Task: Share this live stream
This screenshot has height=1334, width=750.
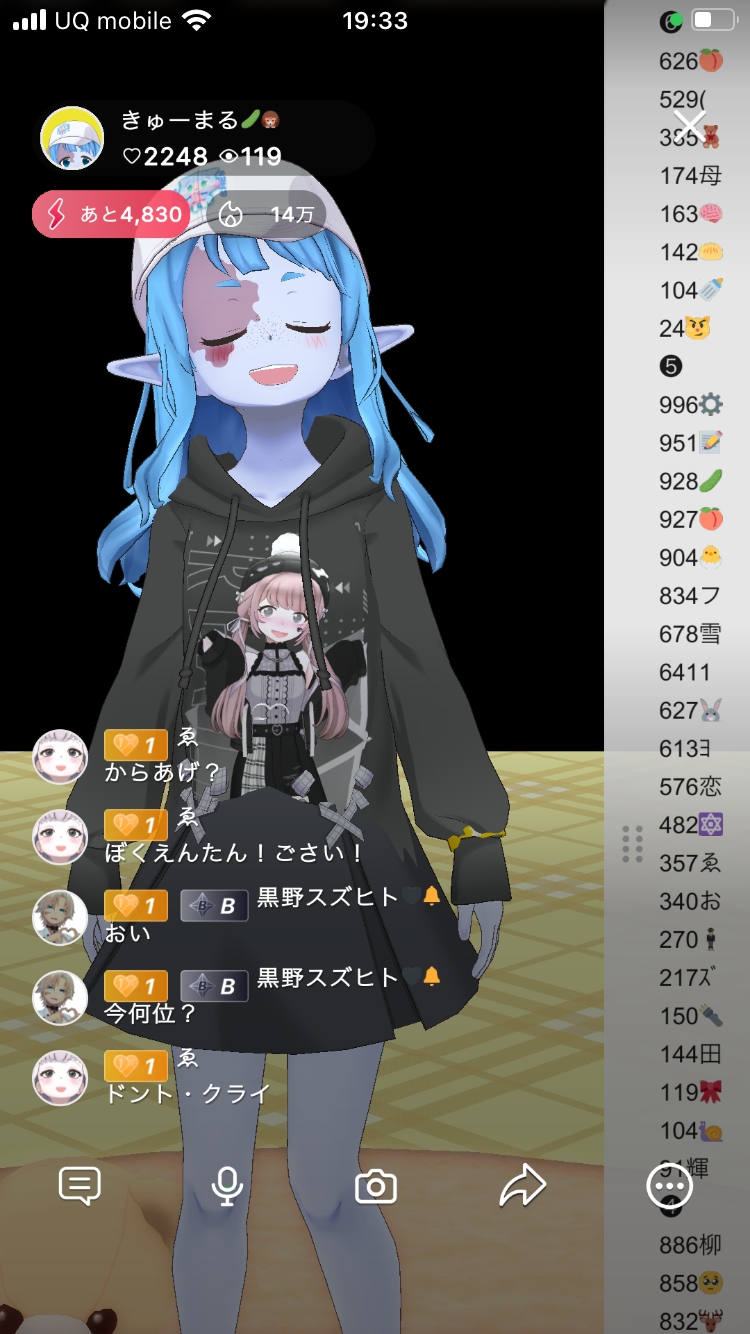Action: (x=522, y=1186)
